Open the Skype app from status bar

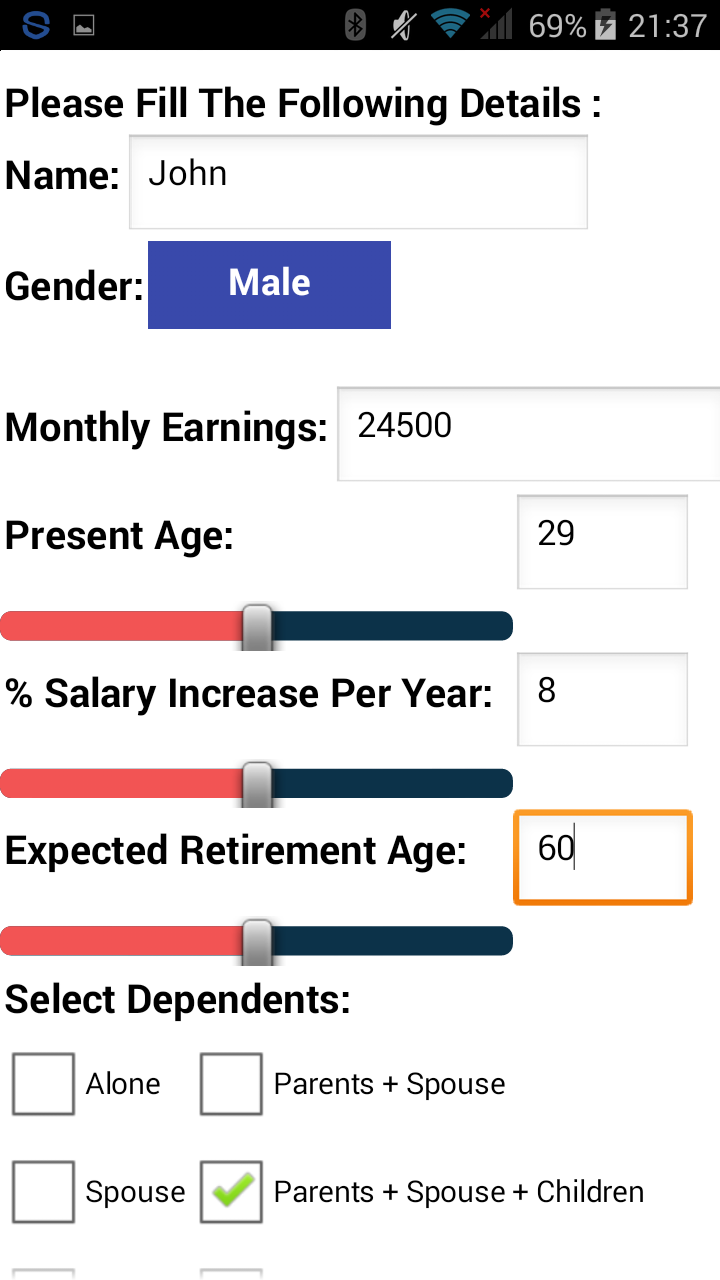click(33, 24)
